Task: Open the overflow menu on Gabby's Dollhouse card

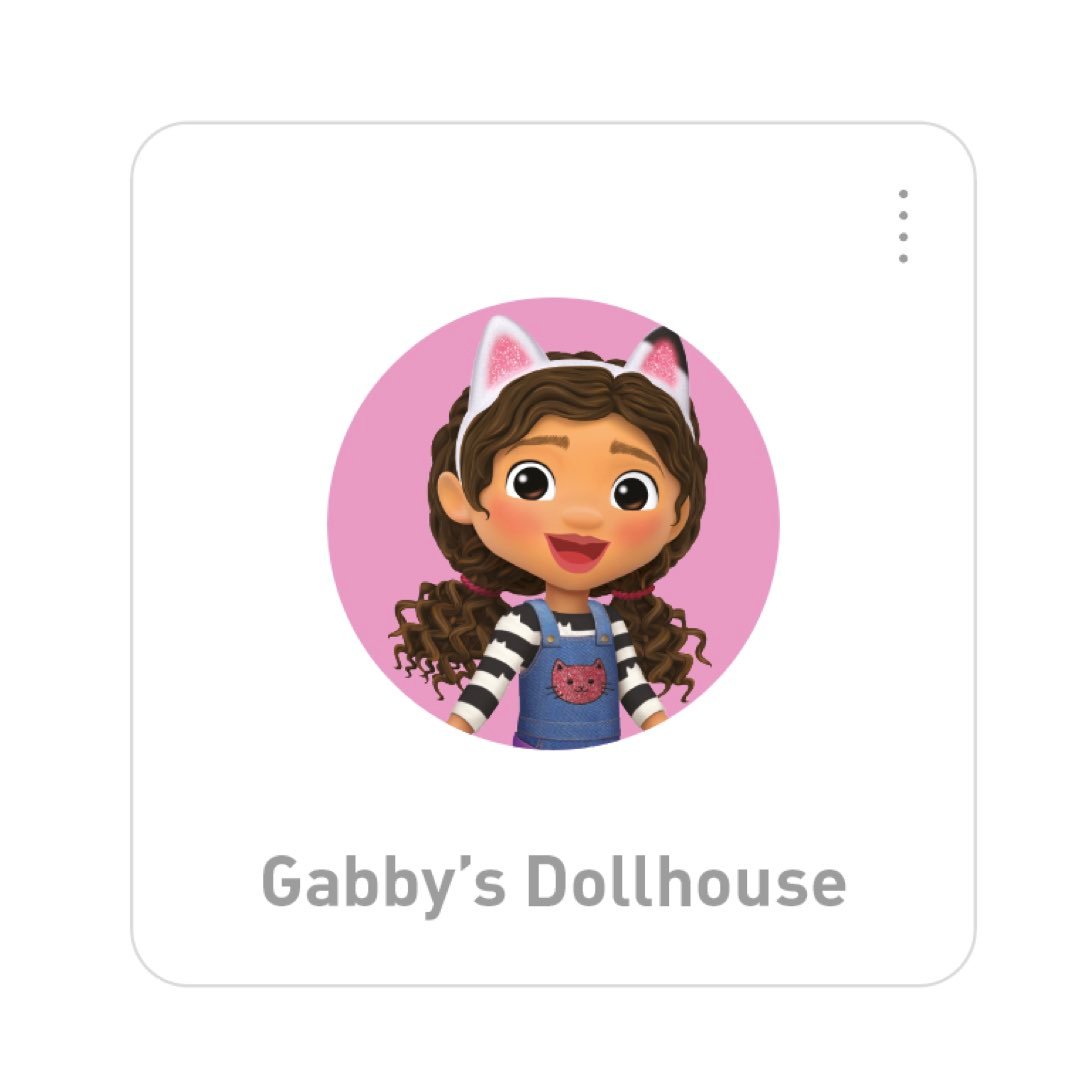Action: coord(903,227)
